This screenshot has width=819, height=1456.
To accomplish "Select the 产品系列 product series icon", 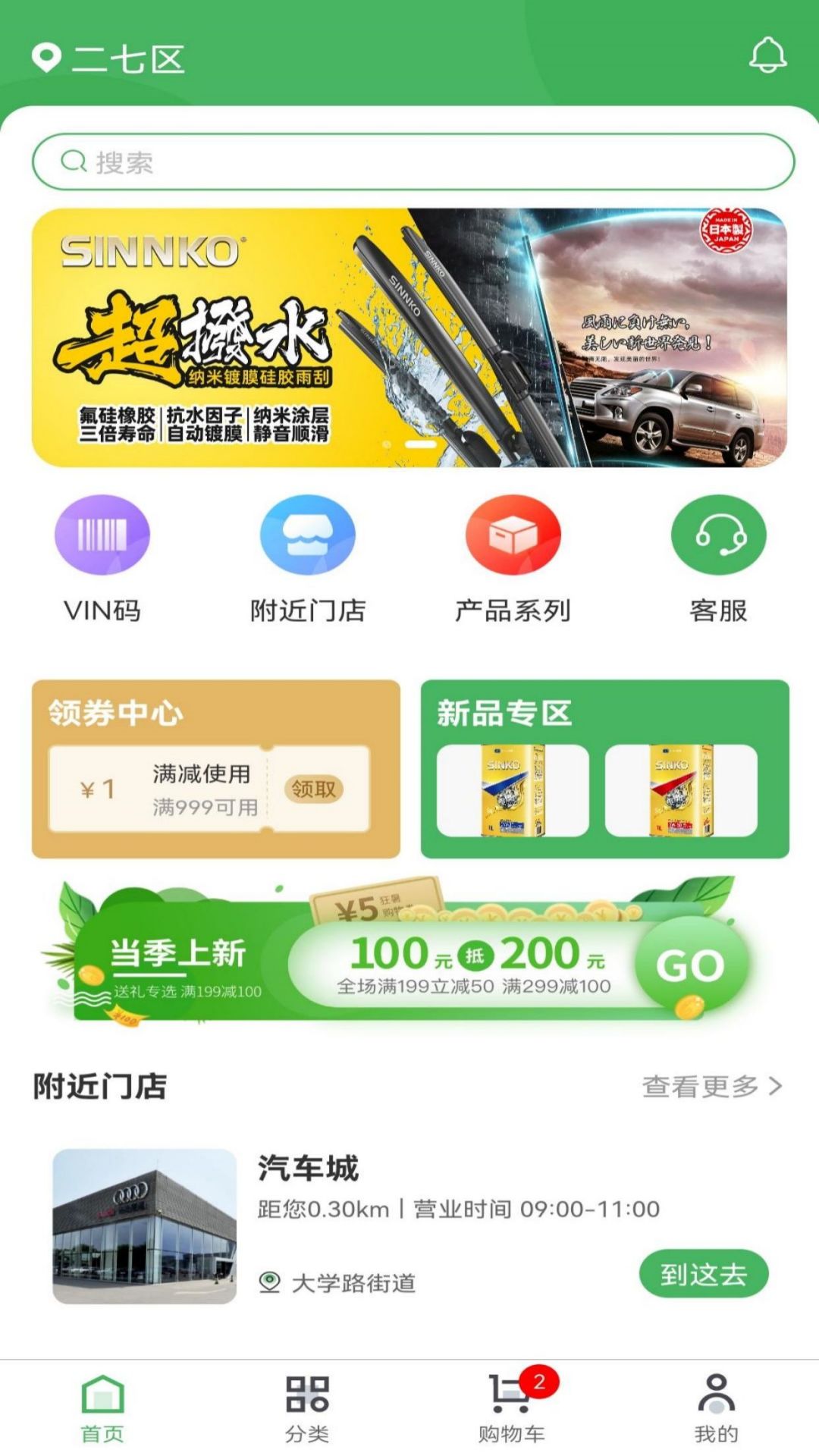I will tap(513, 535).
